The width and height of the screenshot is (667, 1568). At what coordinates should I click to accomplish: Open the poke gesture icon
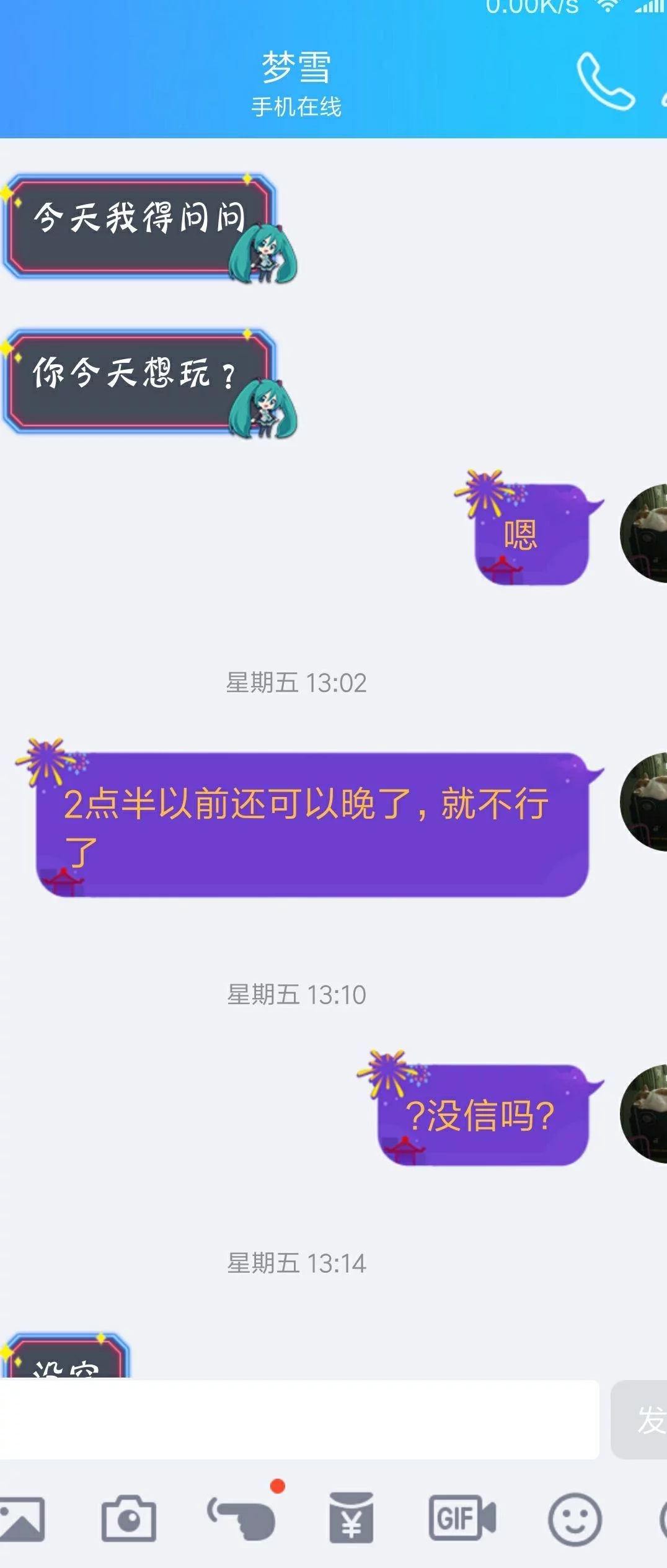pyautogui.click(x=243, y=1518)
